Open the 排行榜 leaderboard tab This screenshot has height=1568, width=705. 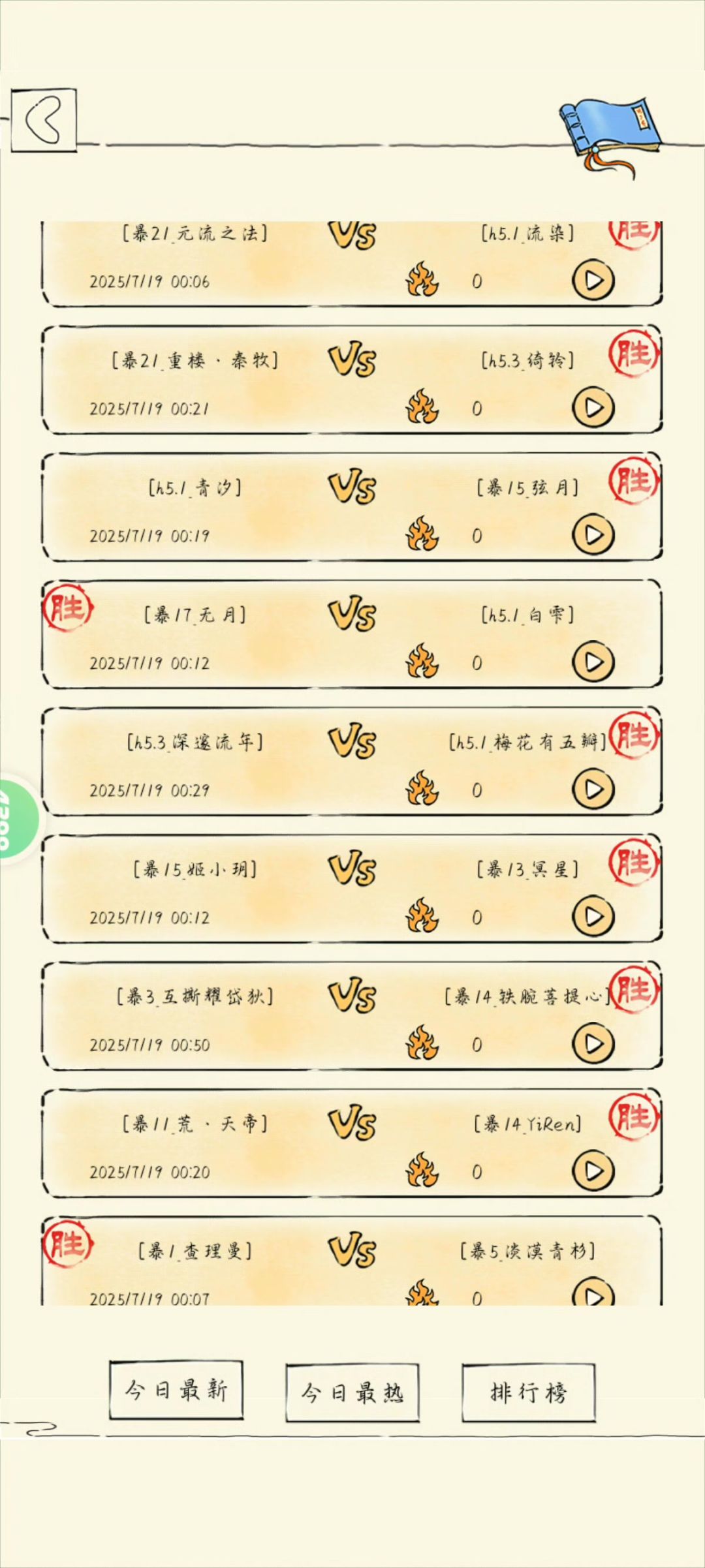[529, 1392]
